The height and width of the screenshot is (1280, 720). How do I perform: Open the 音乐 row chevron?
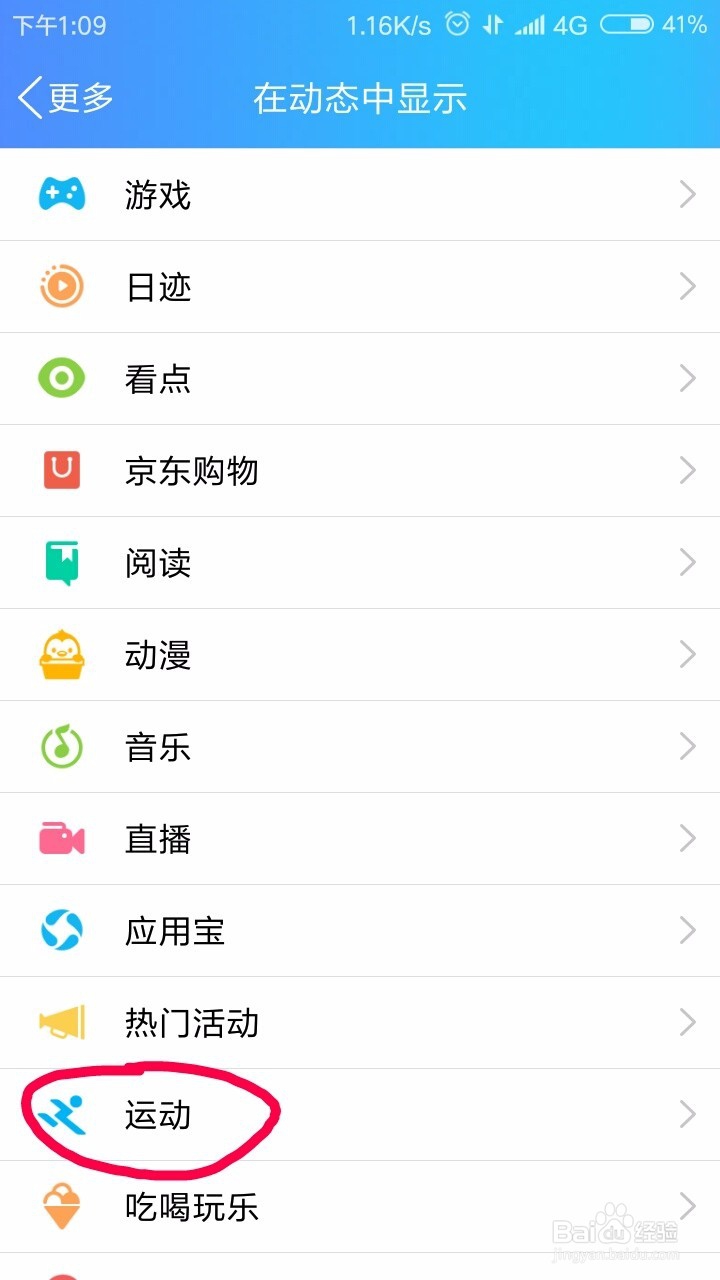688,747
